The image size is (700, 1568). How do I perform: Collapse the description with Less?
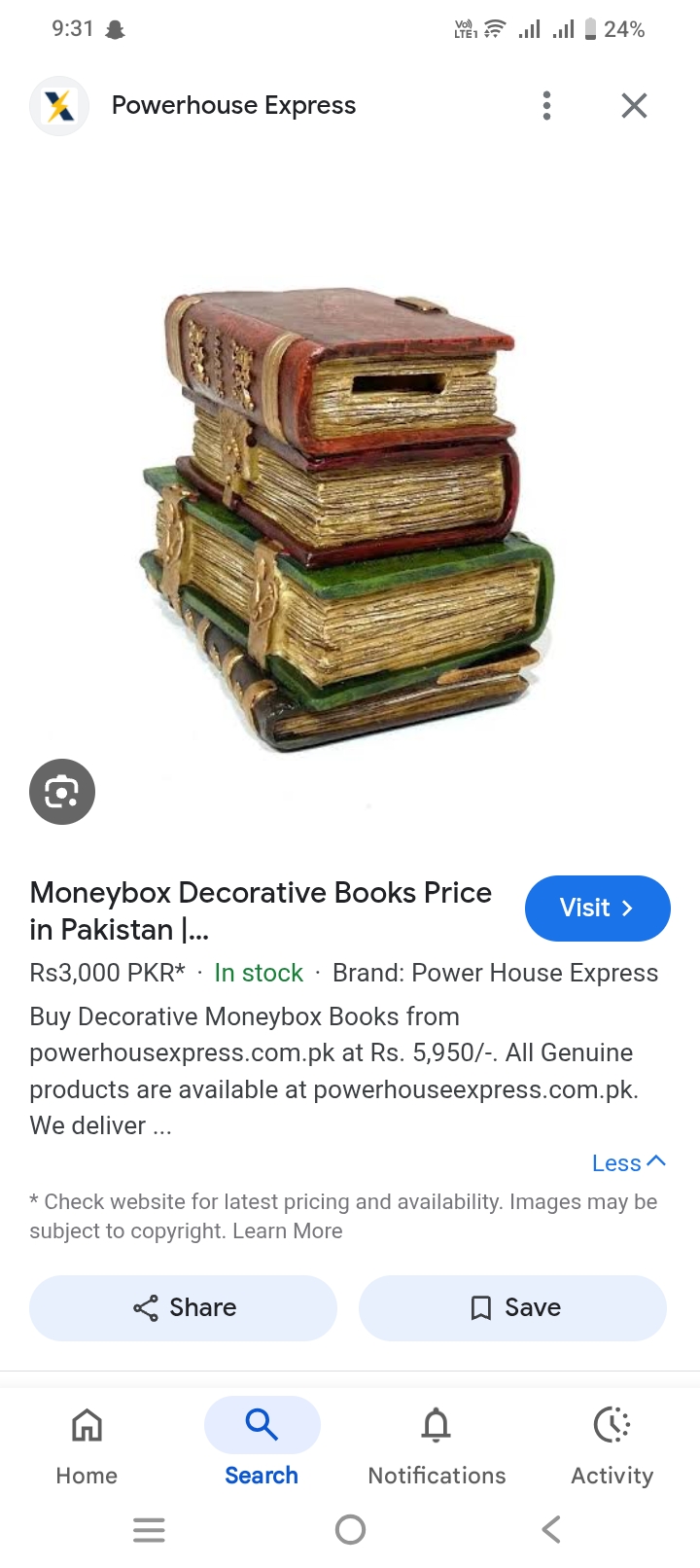click(628, 1163)
